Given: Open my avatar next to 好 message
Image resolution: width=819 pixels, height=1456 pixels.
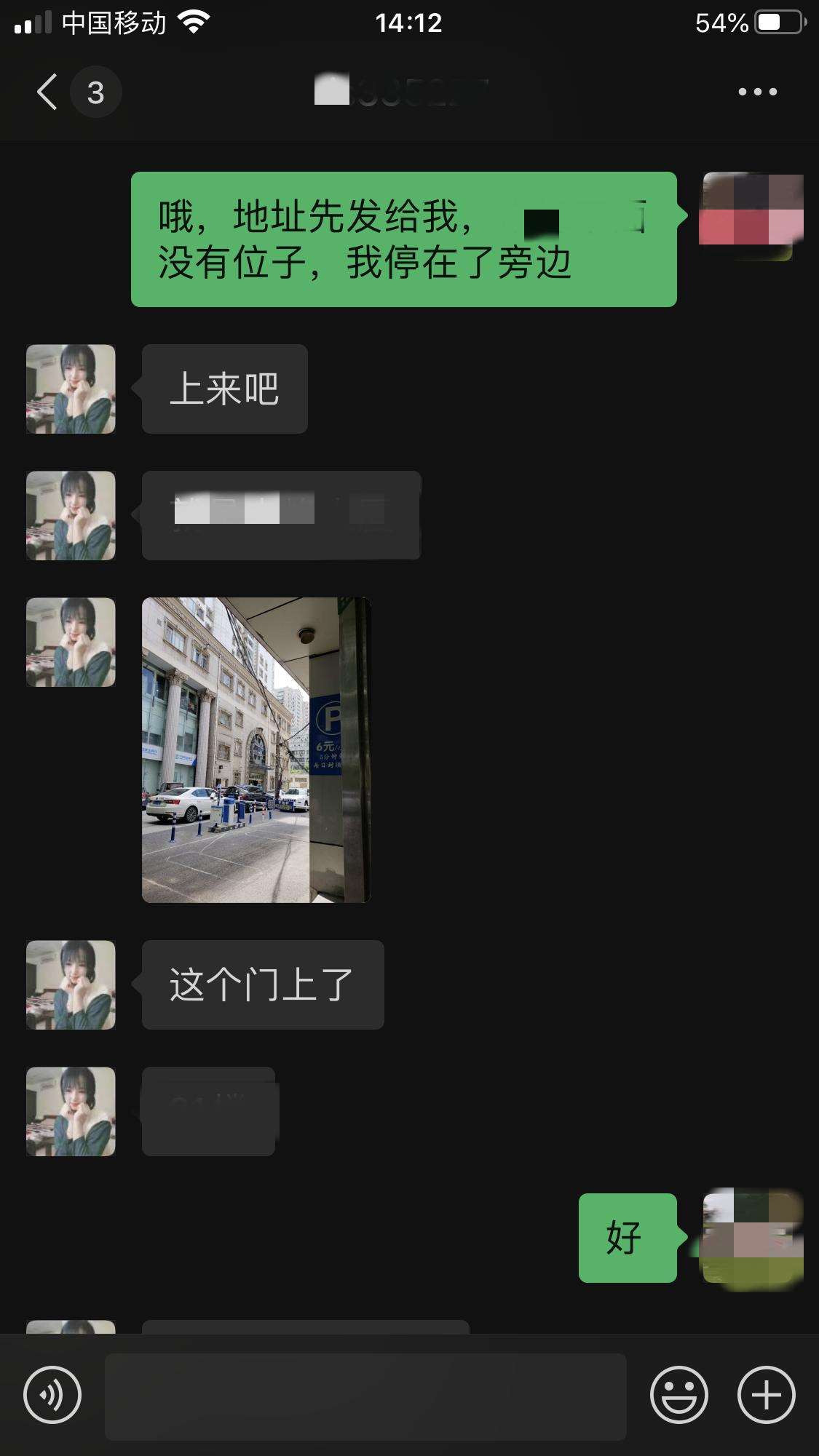Looking at the screenshot, I should click(753, 1238).
